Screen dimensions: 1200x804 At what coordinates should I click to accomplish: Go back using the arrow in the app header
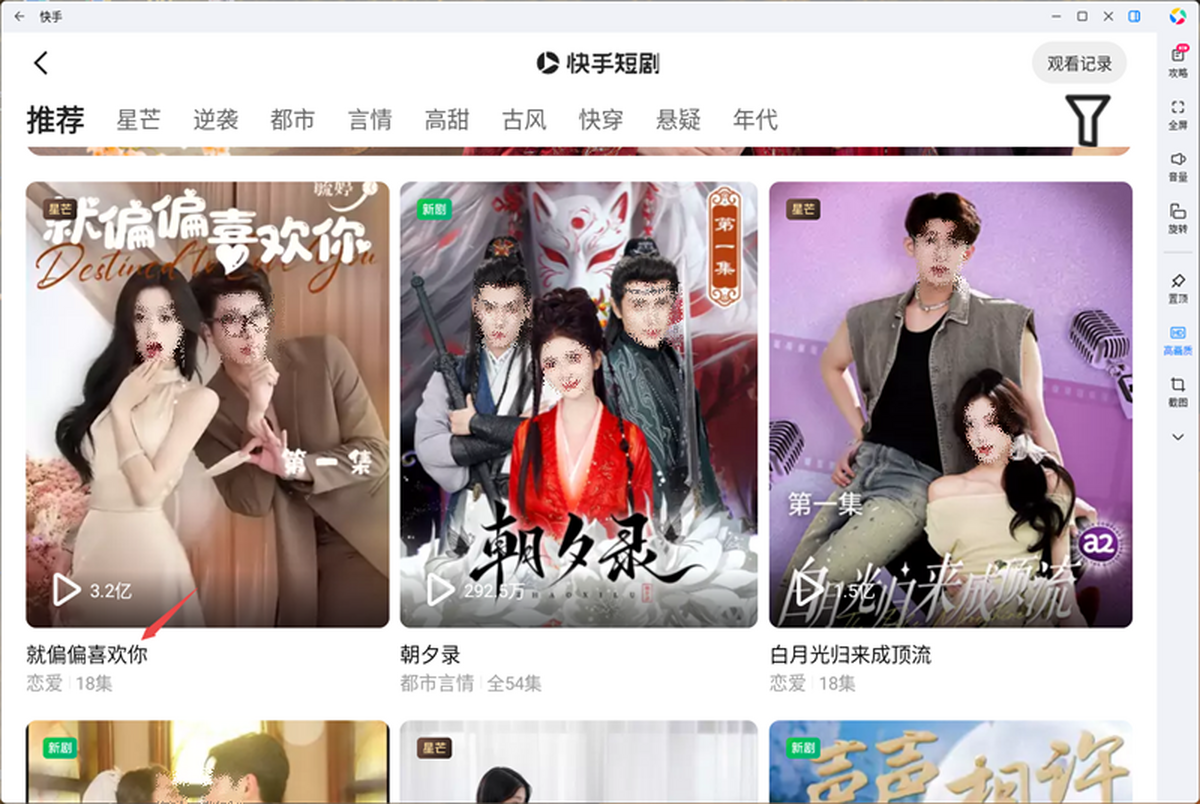coord(41,63)
